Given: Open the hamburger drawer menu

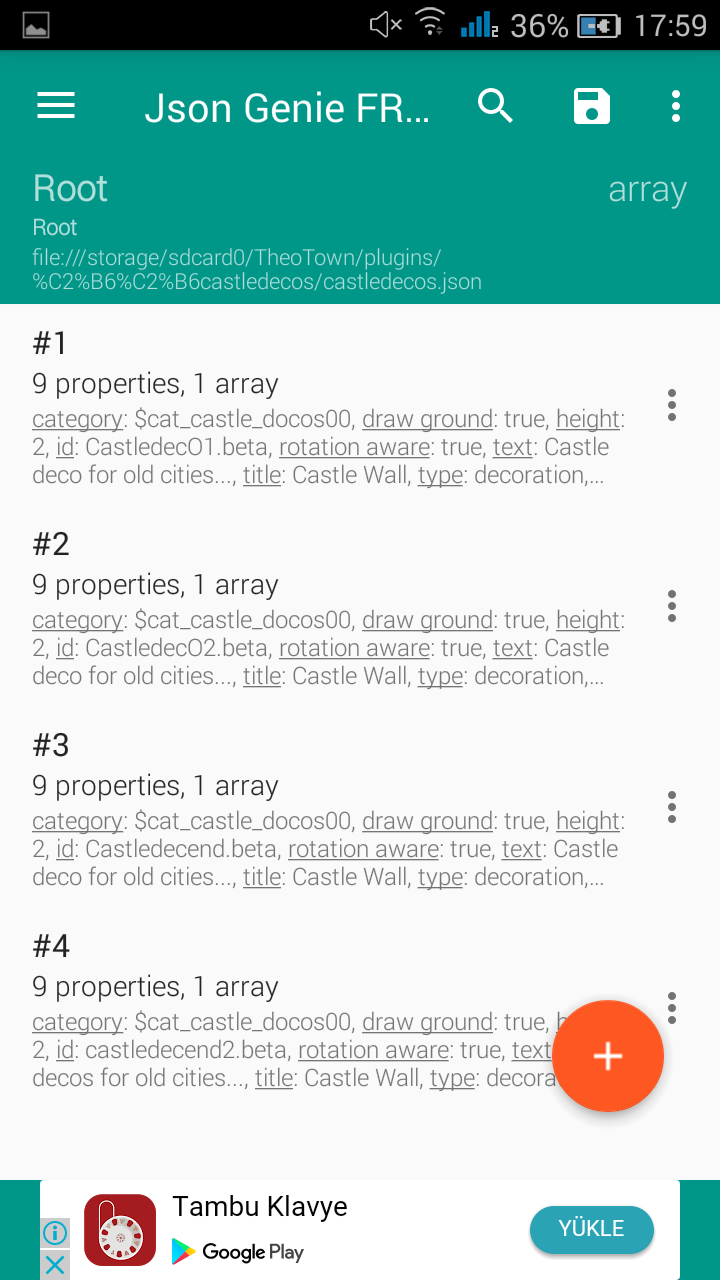Looking at the screenshot, I should [56, 106].
